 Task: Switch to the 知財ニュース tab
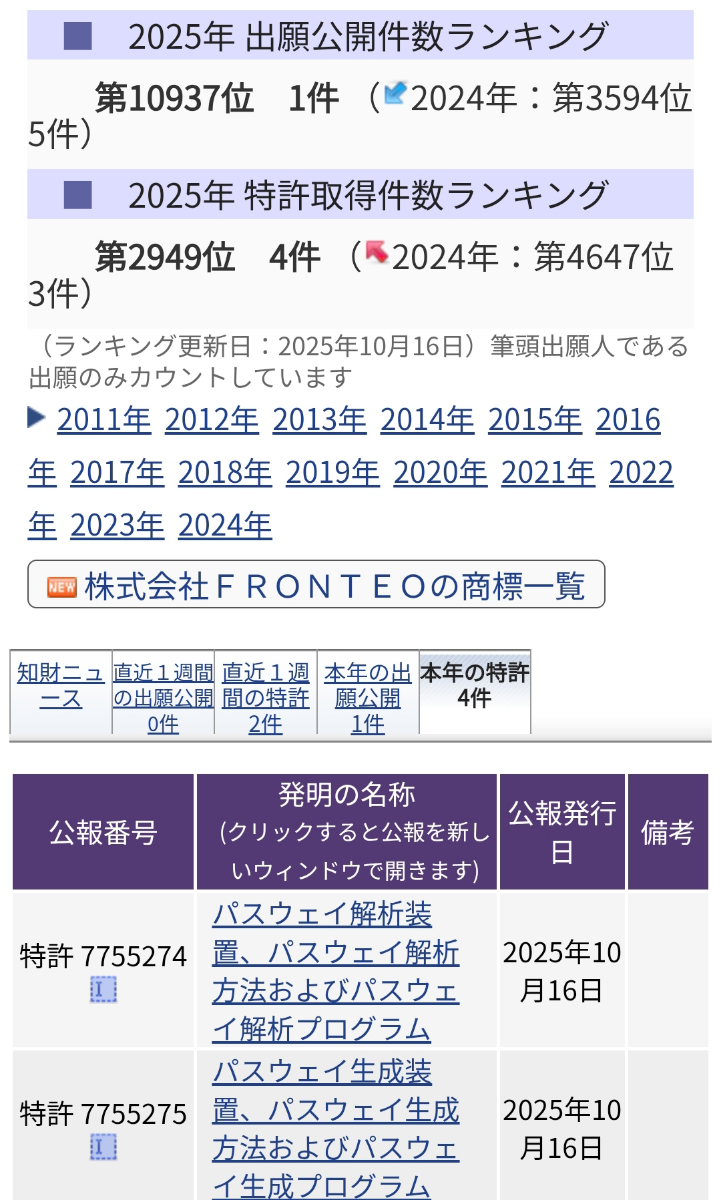(x=61, y=686)
